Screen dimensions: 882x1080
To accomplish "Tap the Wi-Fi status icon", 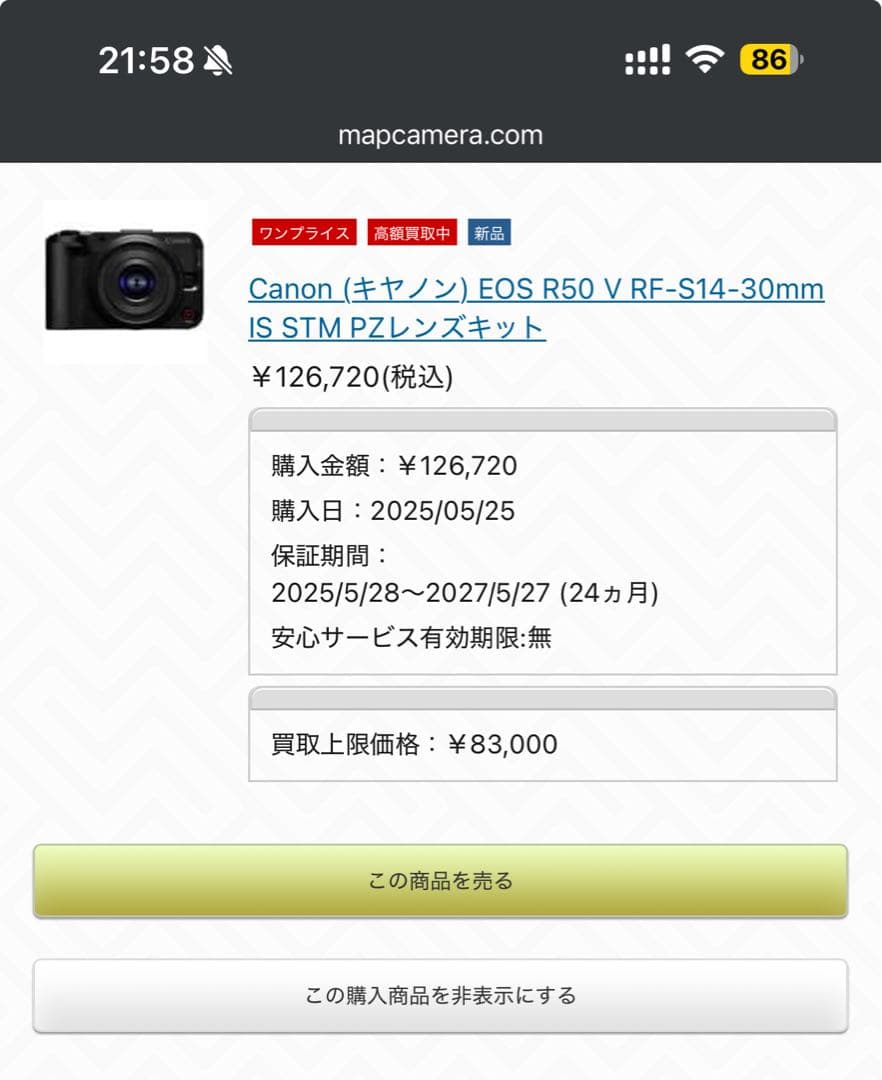I will [x=706, y=60].
